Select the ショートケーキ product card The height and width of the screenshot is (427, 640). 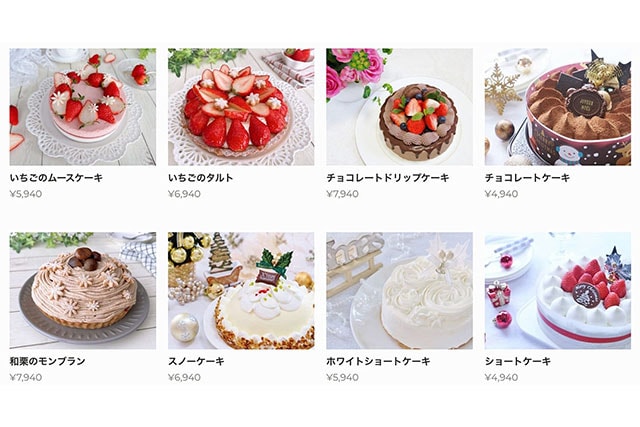tap(557, 291)
